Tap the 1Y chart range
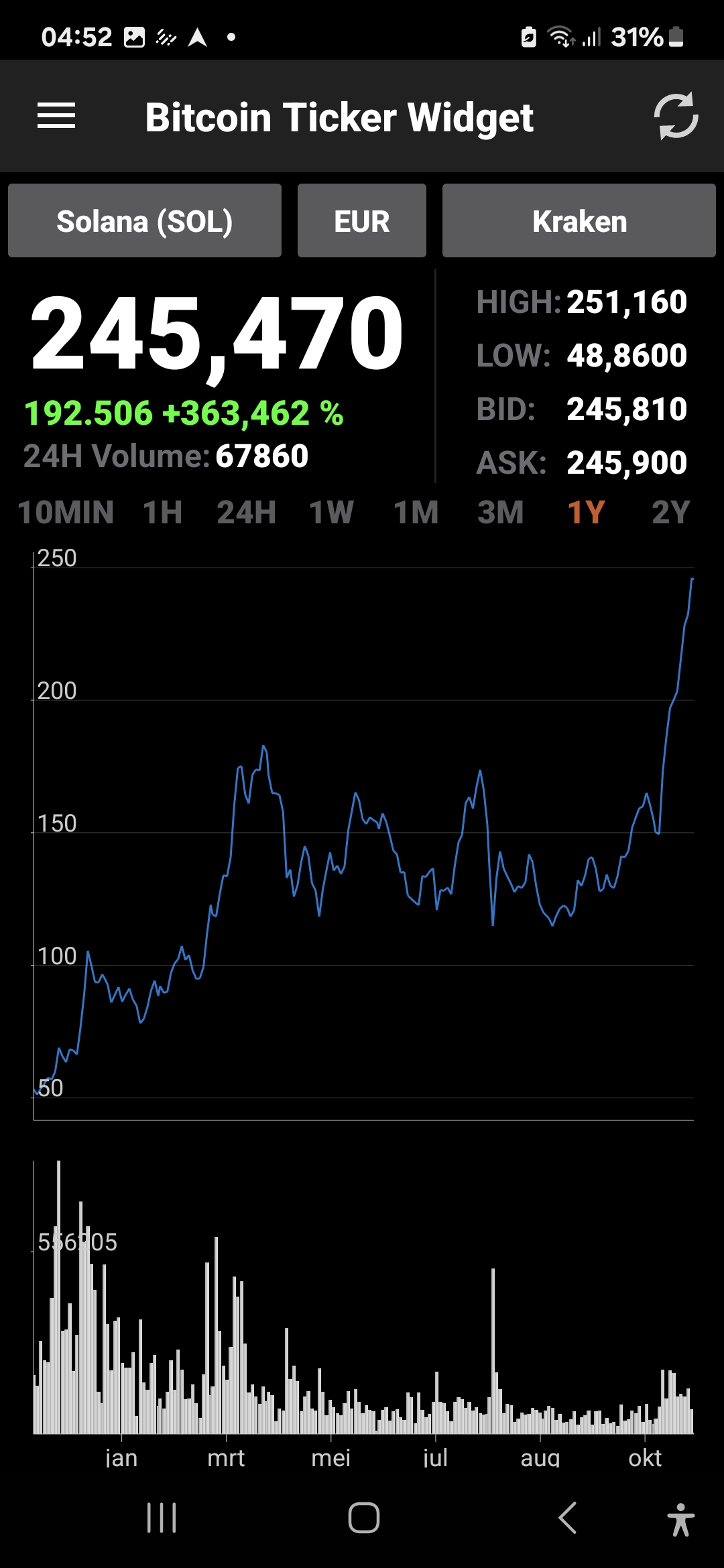 (x=586, y=513)
